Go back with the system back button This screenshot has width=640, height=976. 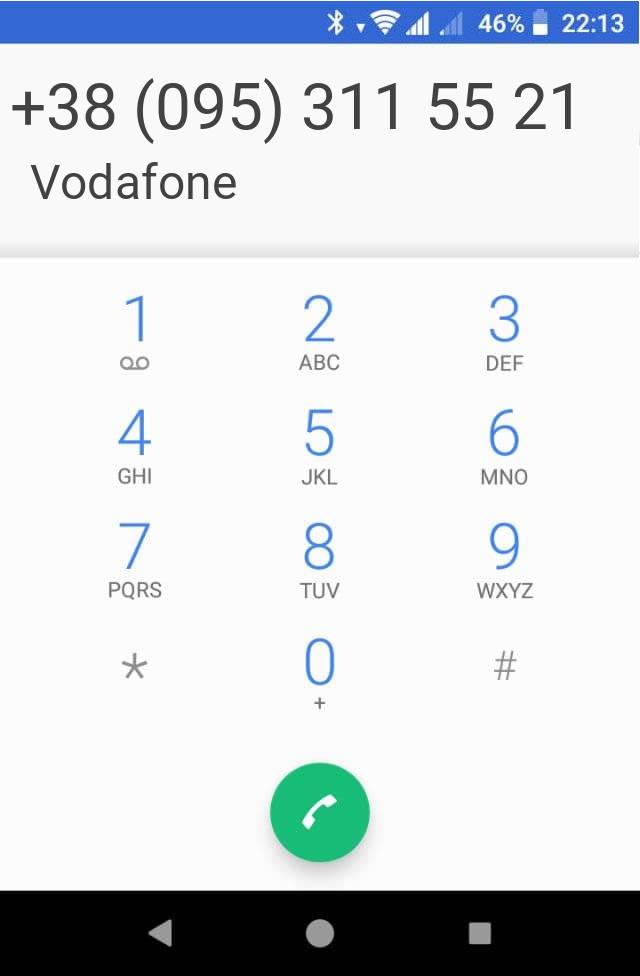[160, 933]
